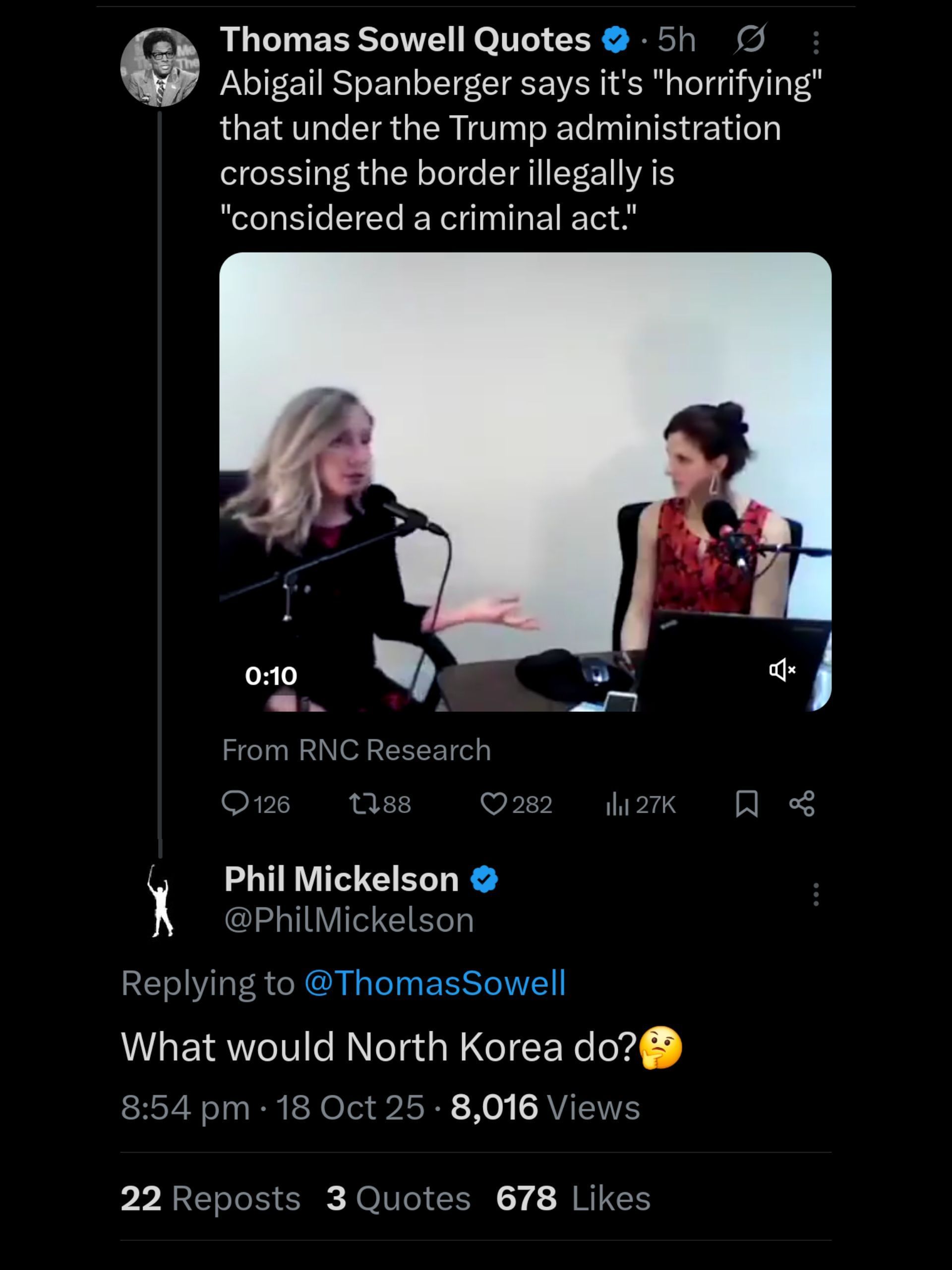The height and width of the screenshot is (1270, 952).
Task: Play the Abigail Spanberger video
Action: [x=525, y=481]
